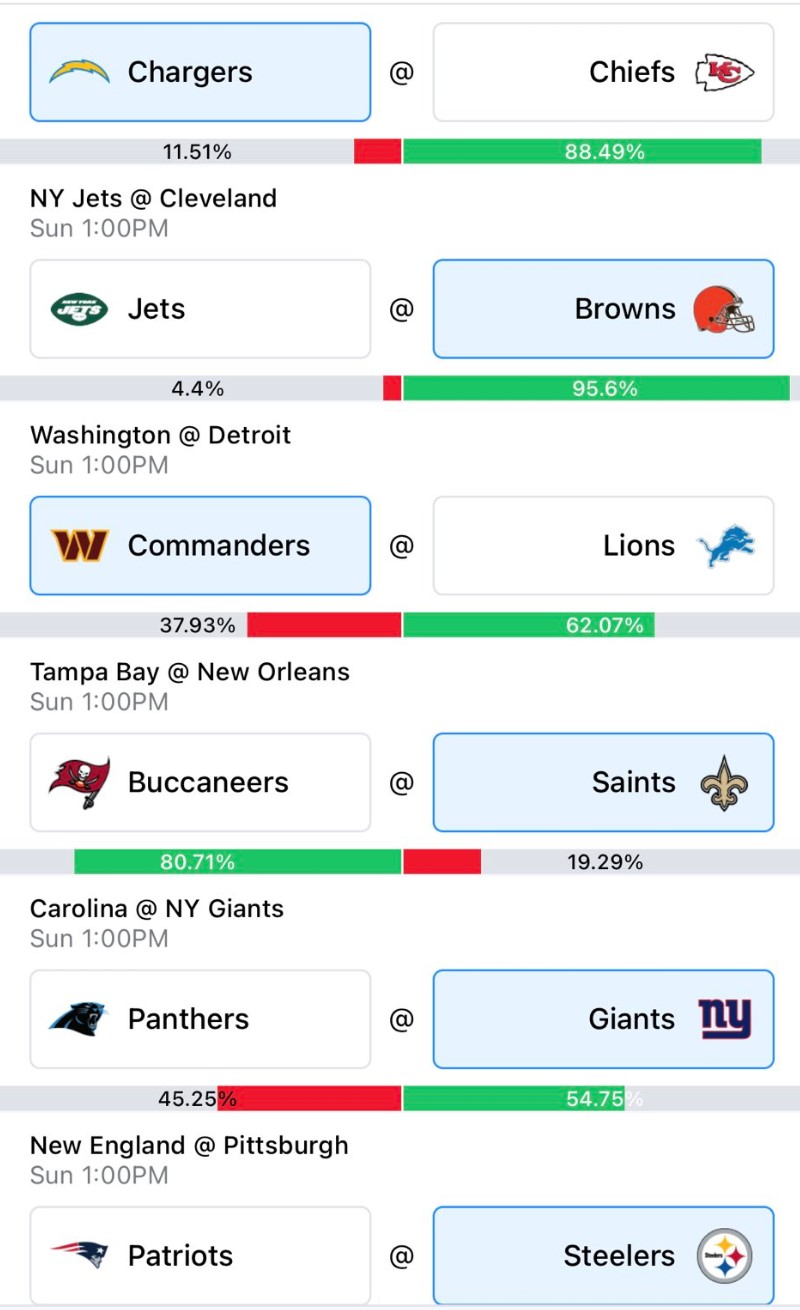Pick the Chargers to win

coord(200,72)
